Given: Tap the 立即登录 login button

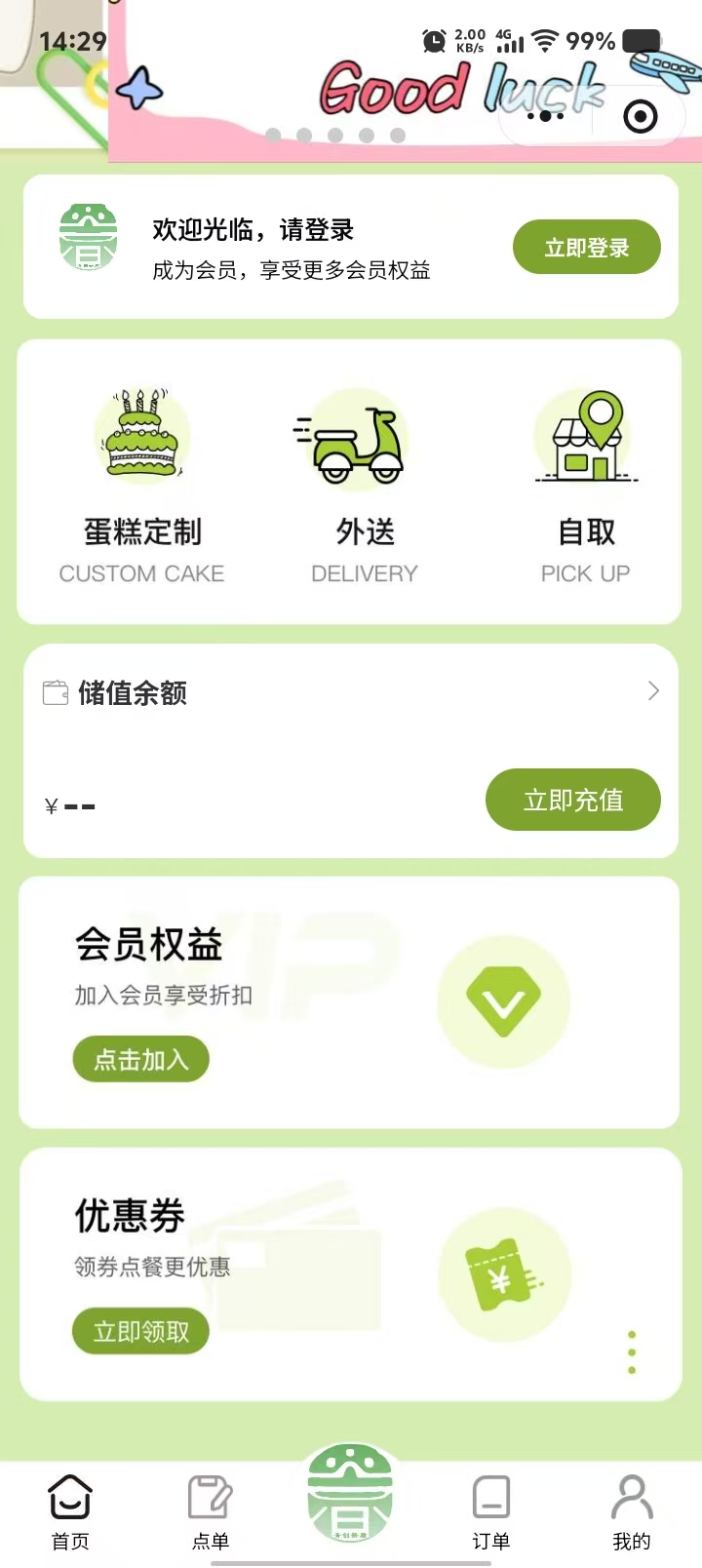Looking at the screenshot, I should (x=586, y=248).
